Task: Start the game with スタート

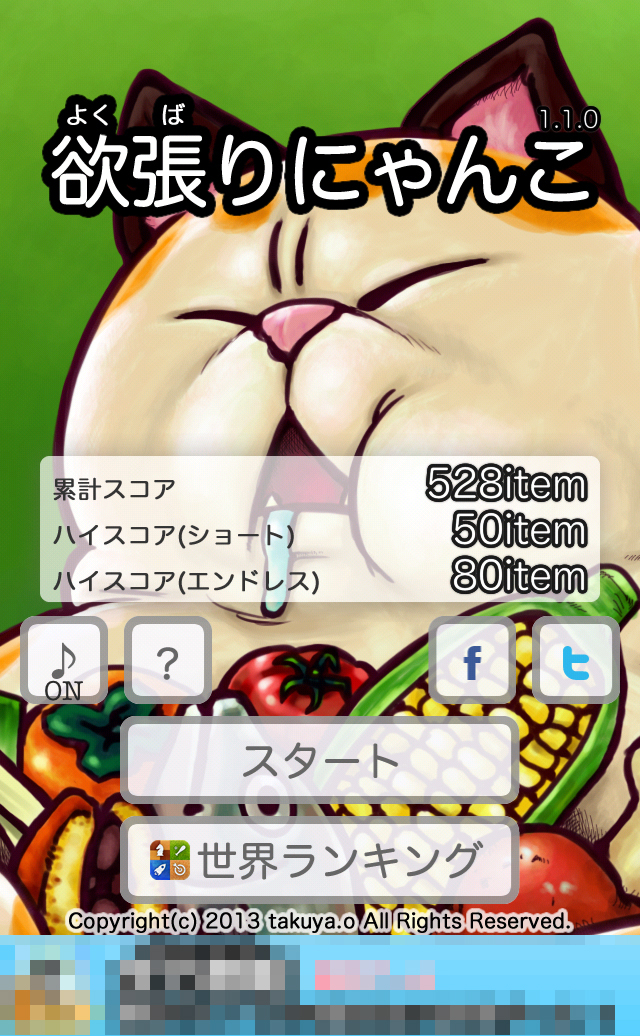Action: click(x=320, y=760)
